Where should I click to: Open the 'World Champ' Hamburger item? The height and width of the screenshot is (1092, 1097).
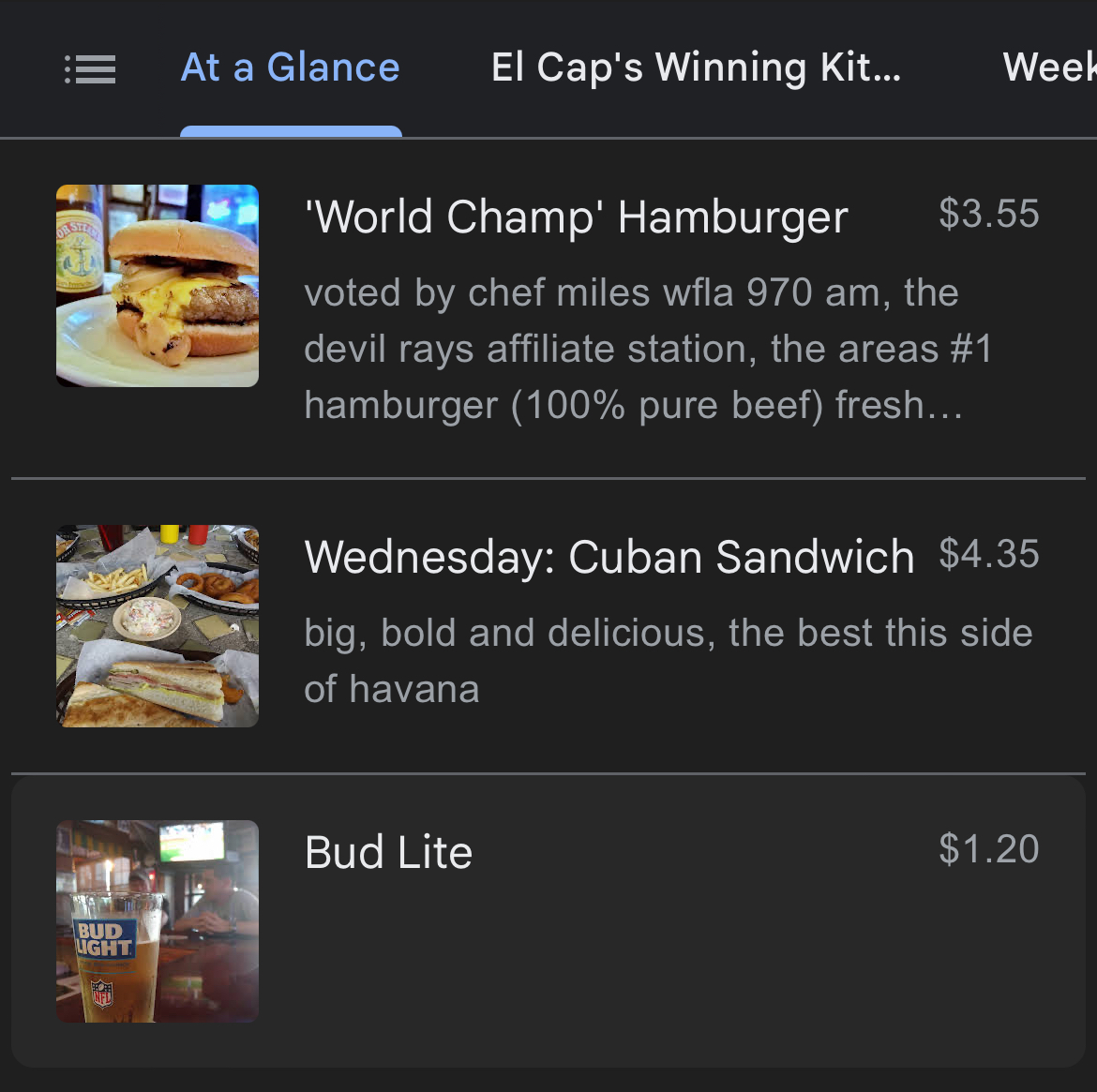click(576, 217)
